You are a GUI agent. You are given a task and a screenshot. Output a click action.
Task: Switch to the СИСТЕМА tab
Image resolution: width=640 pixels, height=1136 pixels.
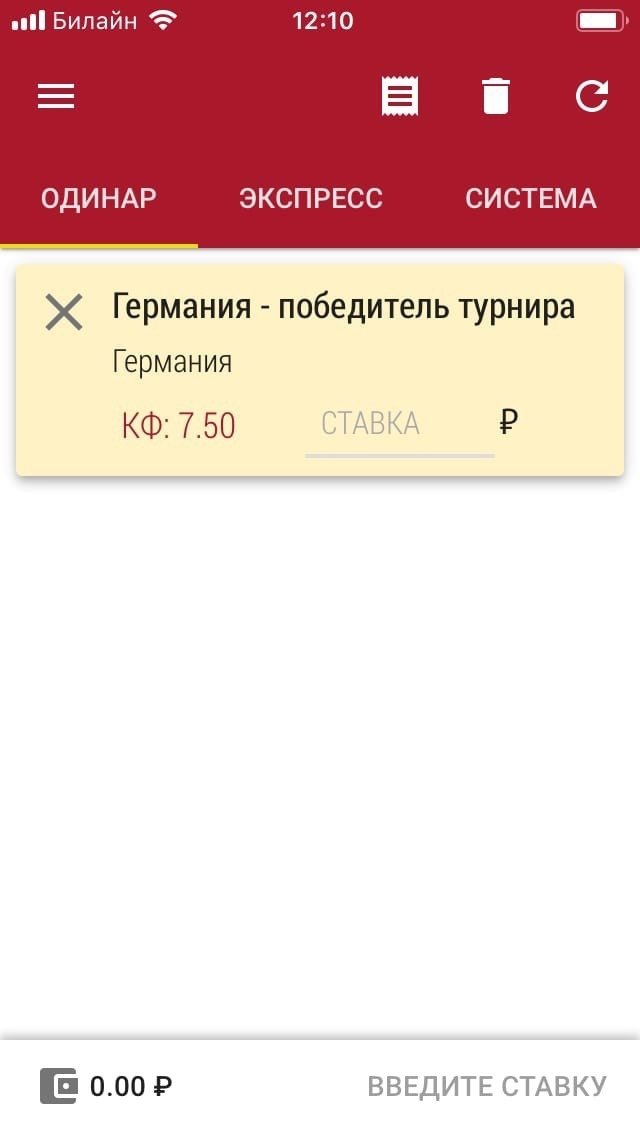(x=530, y=198)
